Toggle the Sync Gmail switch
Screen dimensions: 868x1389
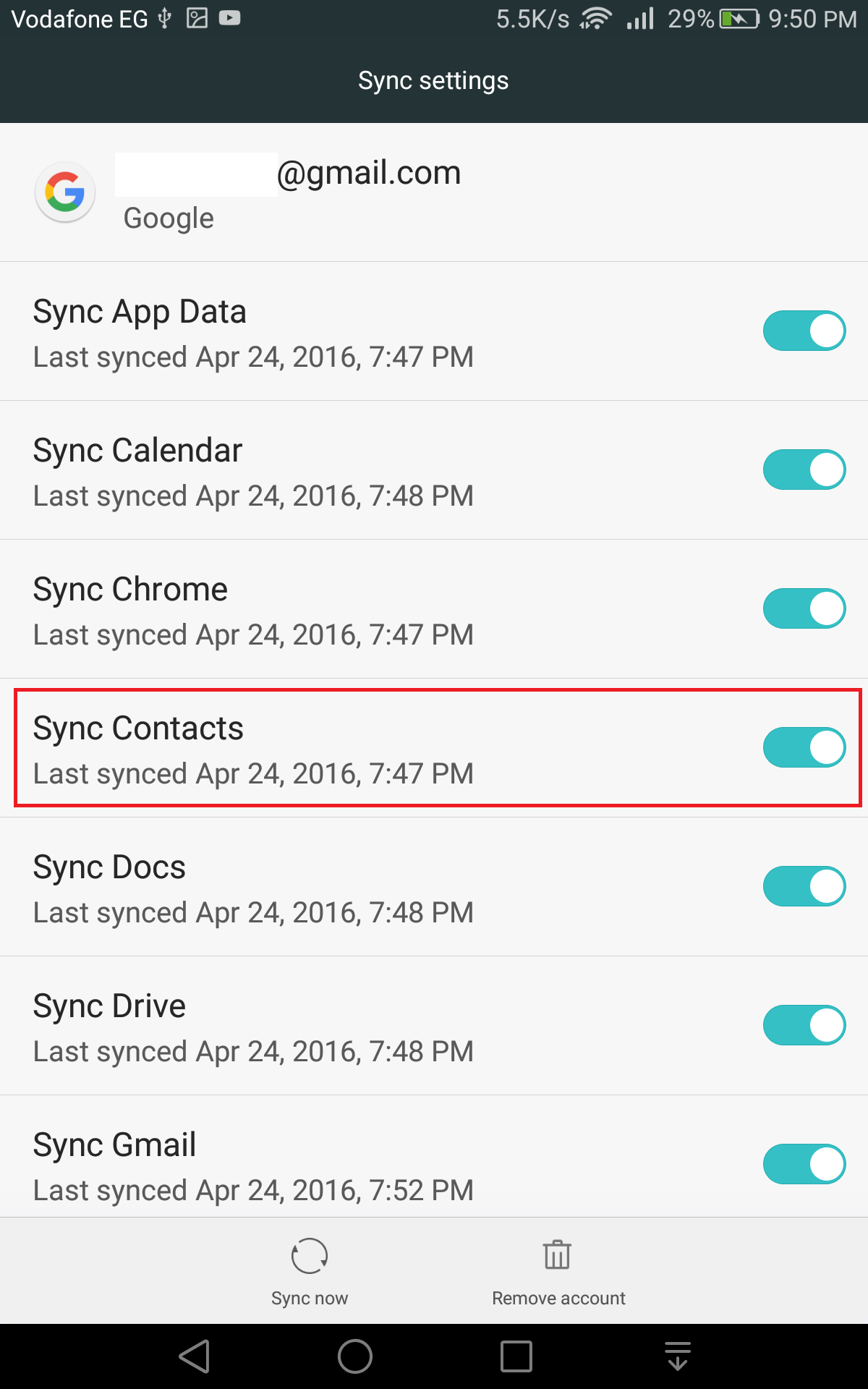[804, 1164]
